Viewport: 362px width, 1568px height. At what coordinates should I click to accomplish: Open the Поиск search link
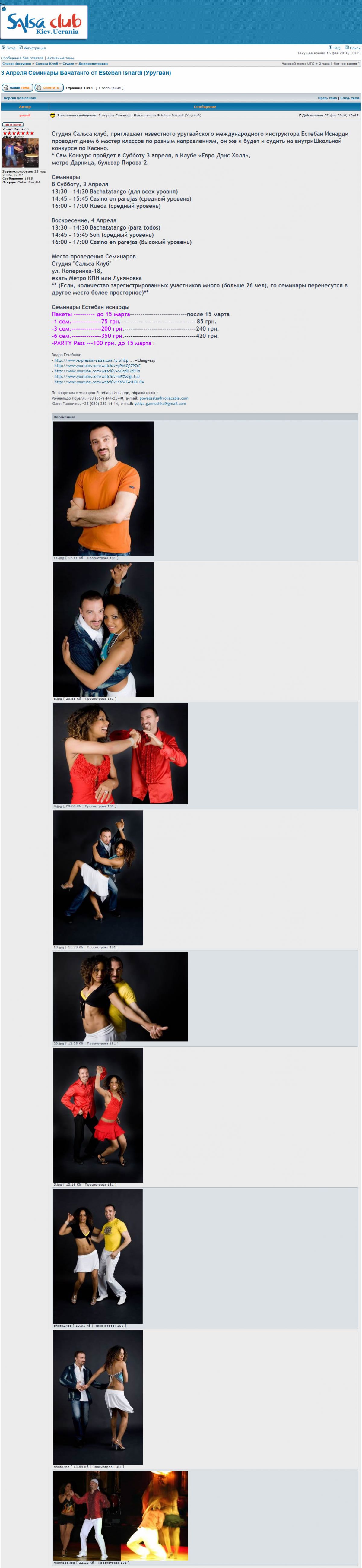(x=354, y=48)
